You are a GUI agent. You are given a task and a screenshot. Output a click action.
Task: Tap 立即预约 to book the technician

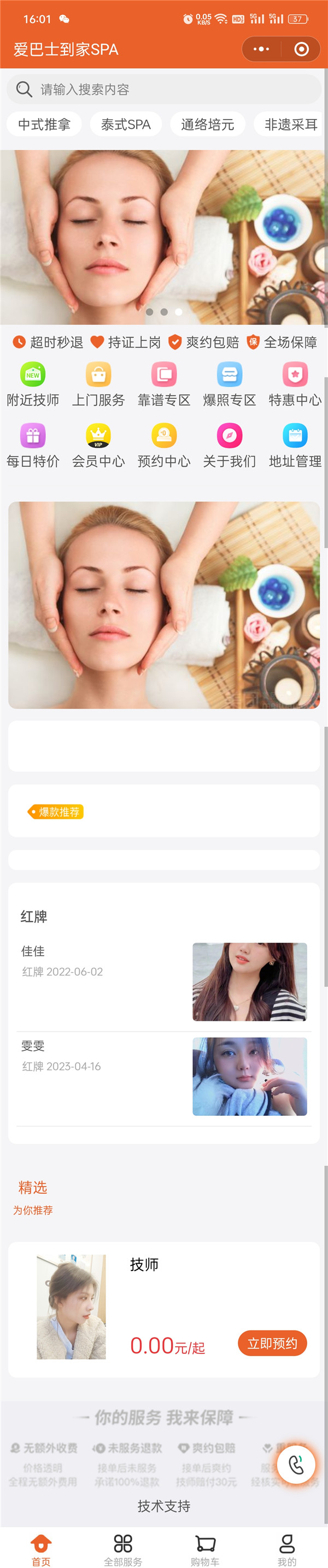pyautogui.click(x=272, y=1343)
